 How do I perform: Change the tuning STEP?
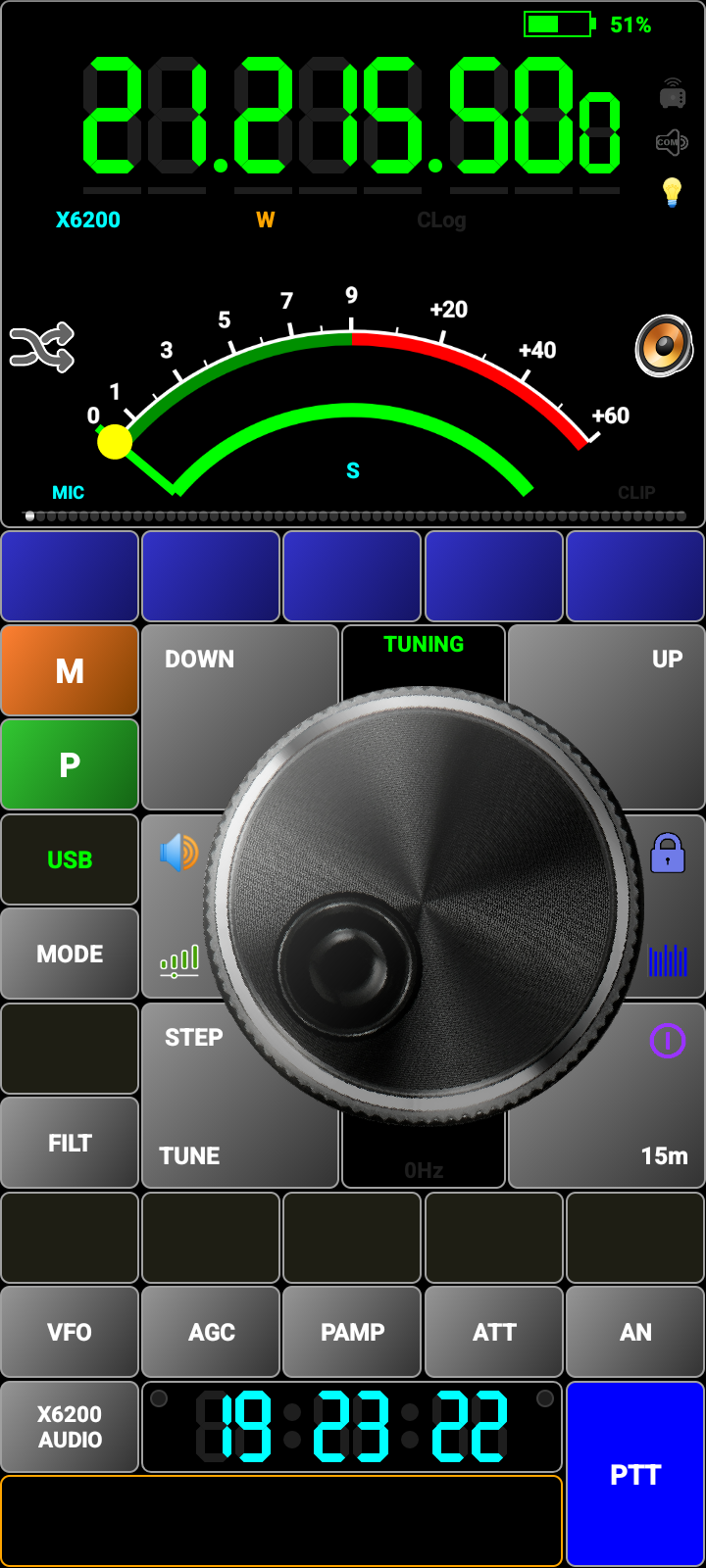click(x=194, y=1038)
